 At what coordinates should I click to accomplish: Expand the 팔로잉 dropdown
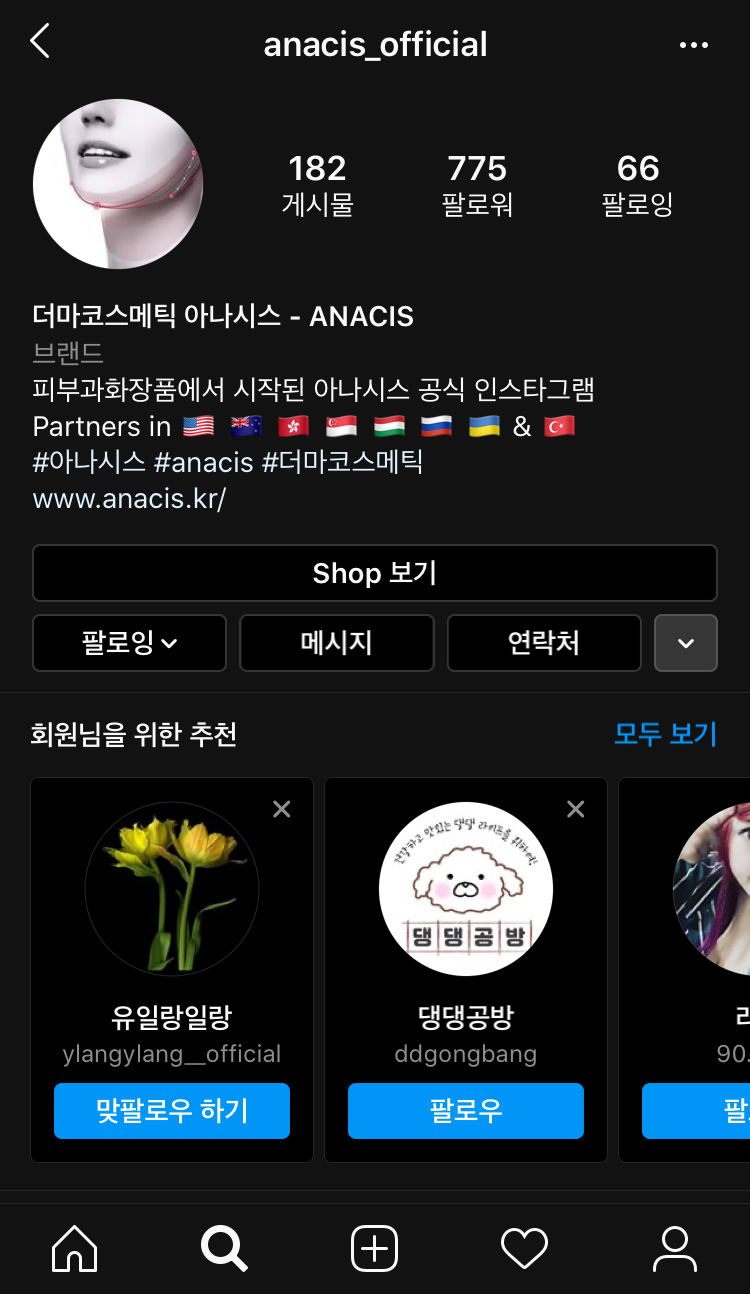tap(130, 643)
